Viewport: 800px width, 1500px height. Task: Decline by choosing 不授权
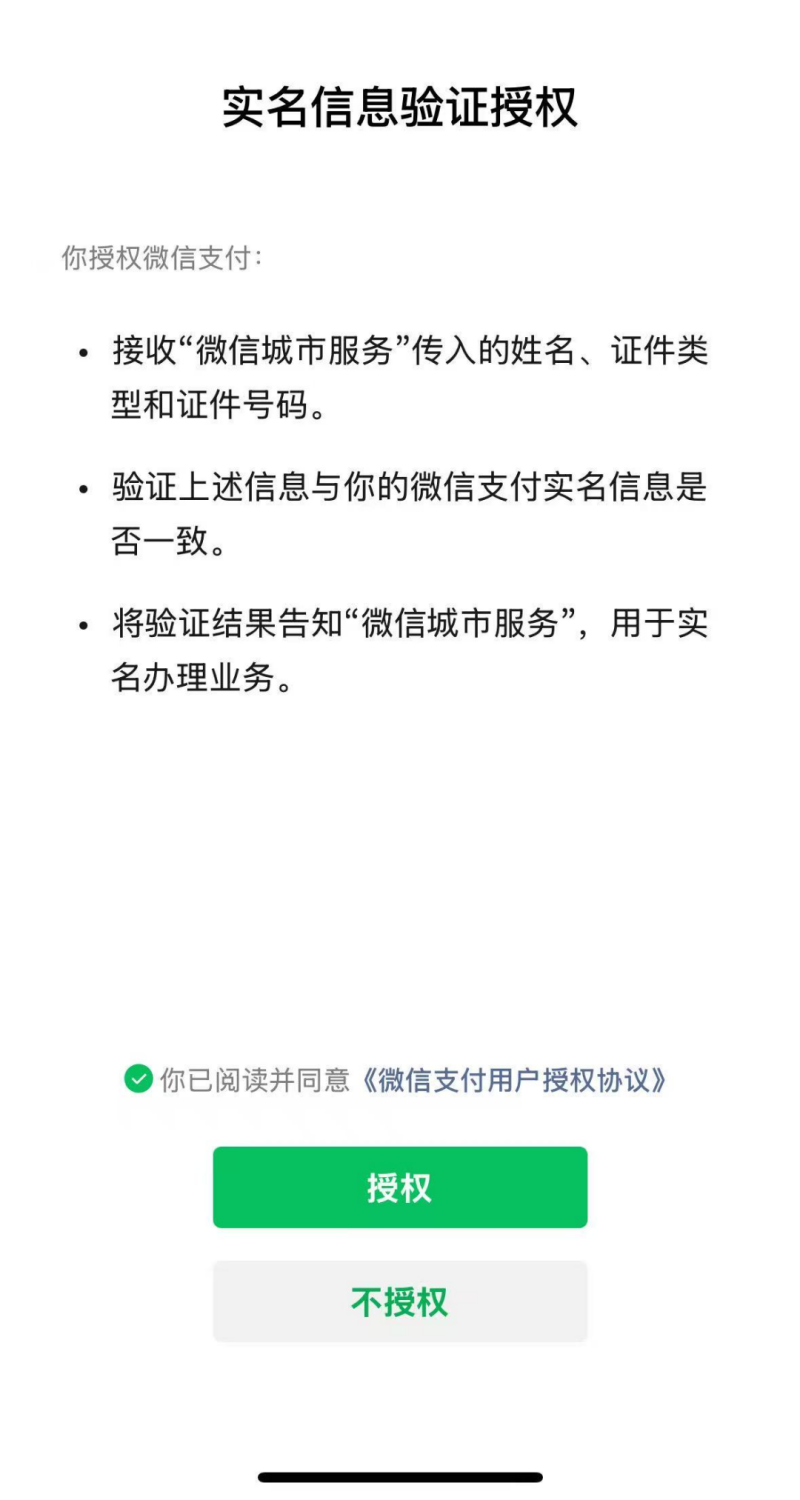click(399, 1301)
